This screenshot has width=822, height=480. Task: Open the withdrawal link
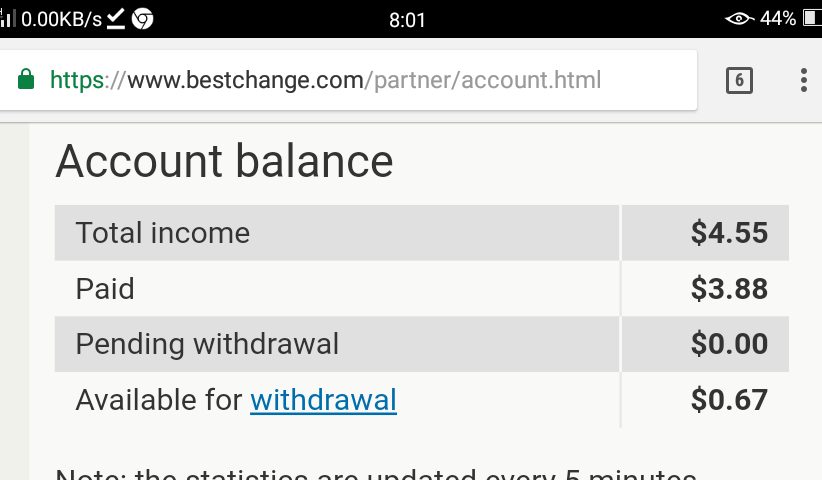pos(323,401)
